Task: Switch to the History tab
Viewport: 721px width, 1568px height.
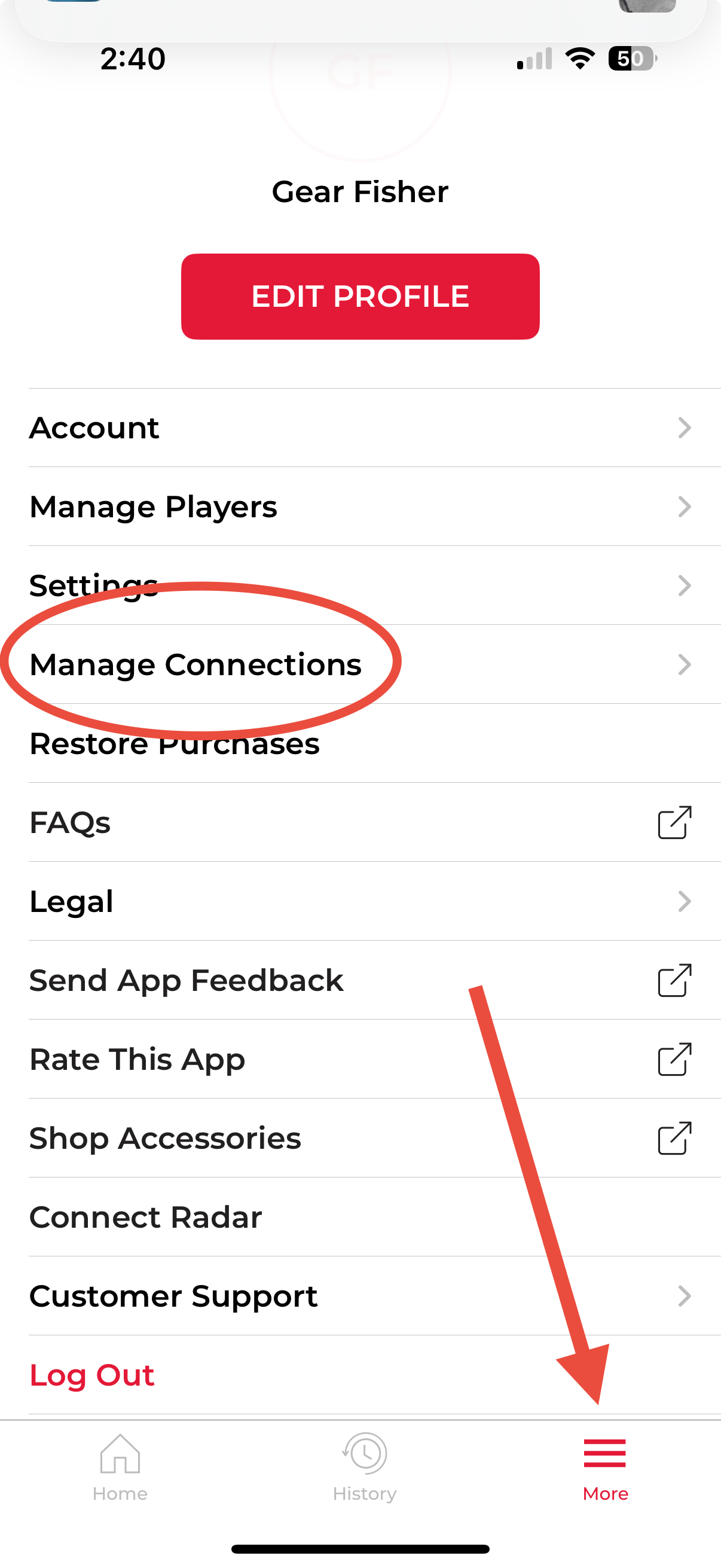Action: [x=365, y=1468]
